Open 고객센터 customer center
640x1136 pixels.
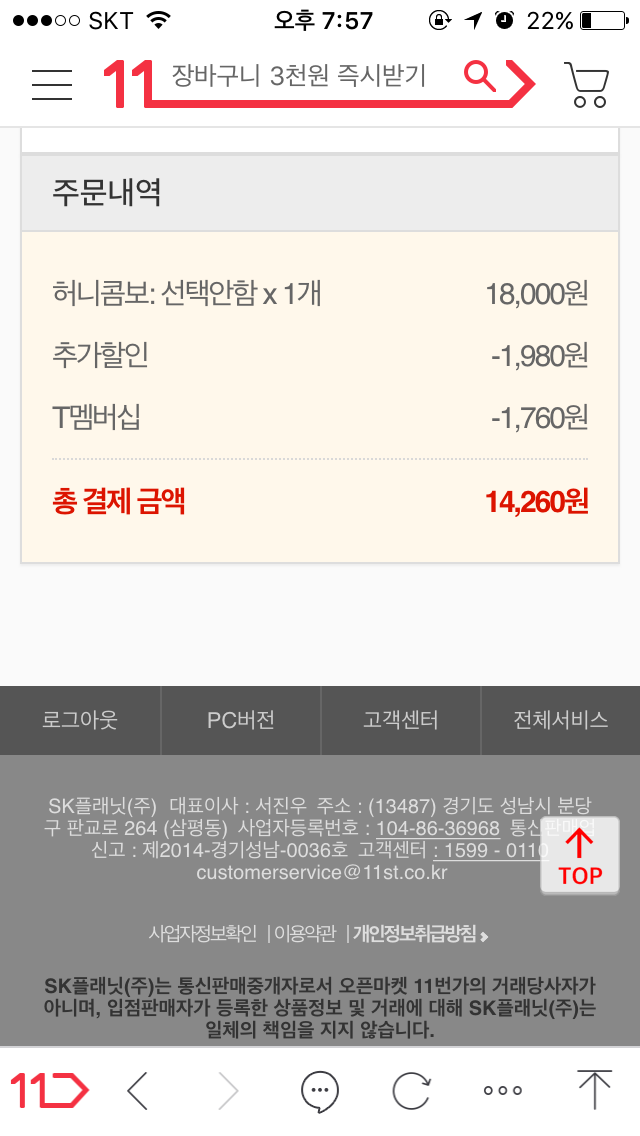400,720
